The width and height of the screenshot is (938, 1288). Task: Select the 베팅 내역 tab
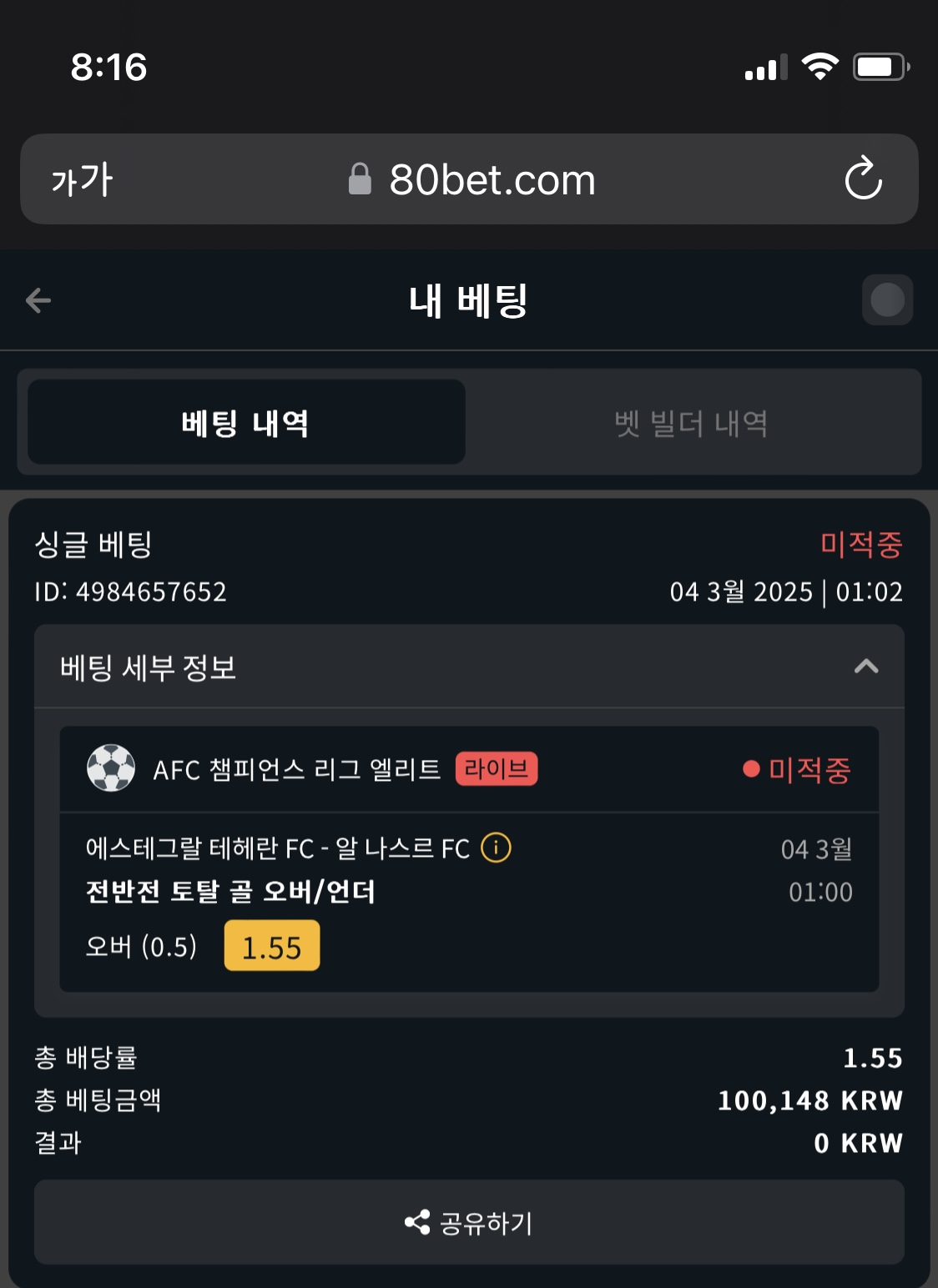246,423
